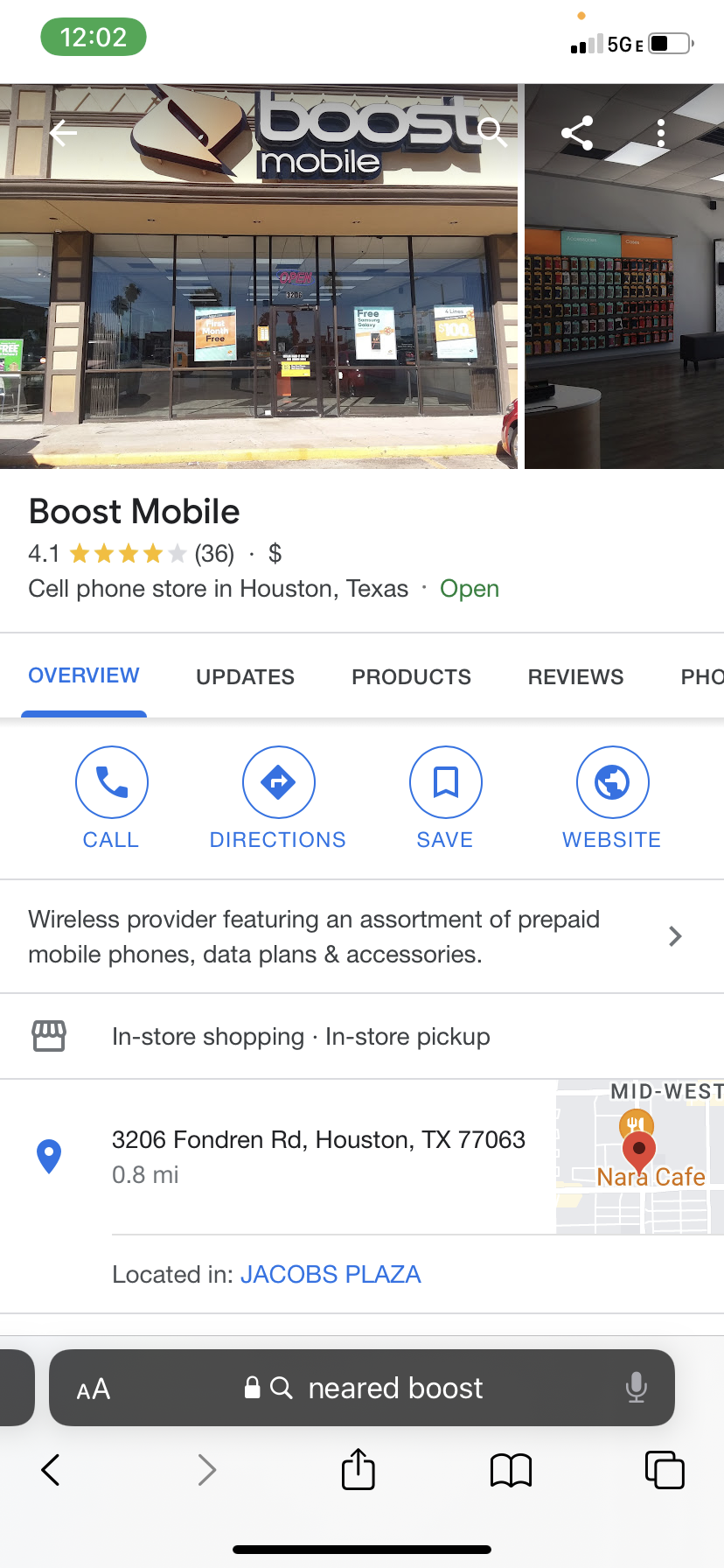
Task: Open the map thumbnail showing Nara Cafe
Action: 640,1157
